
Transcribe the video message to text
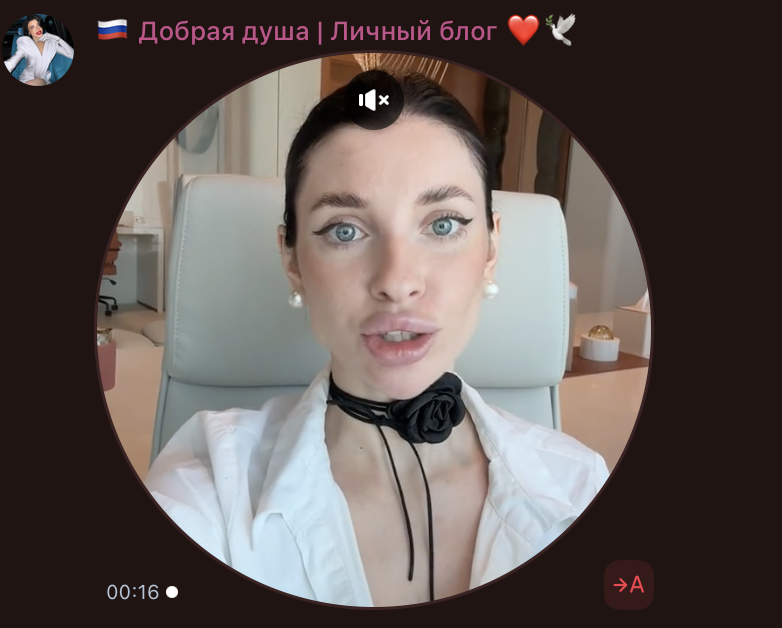click(628, 585)
